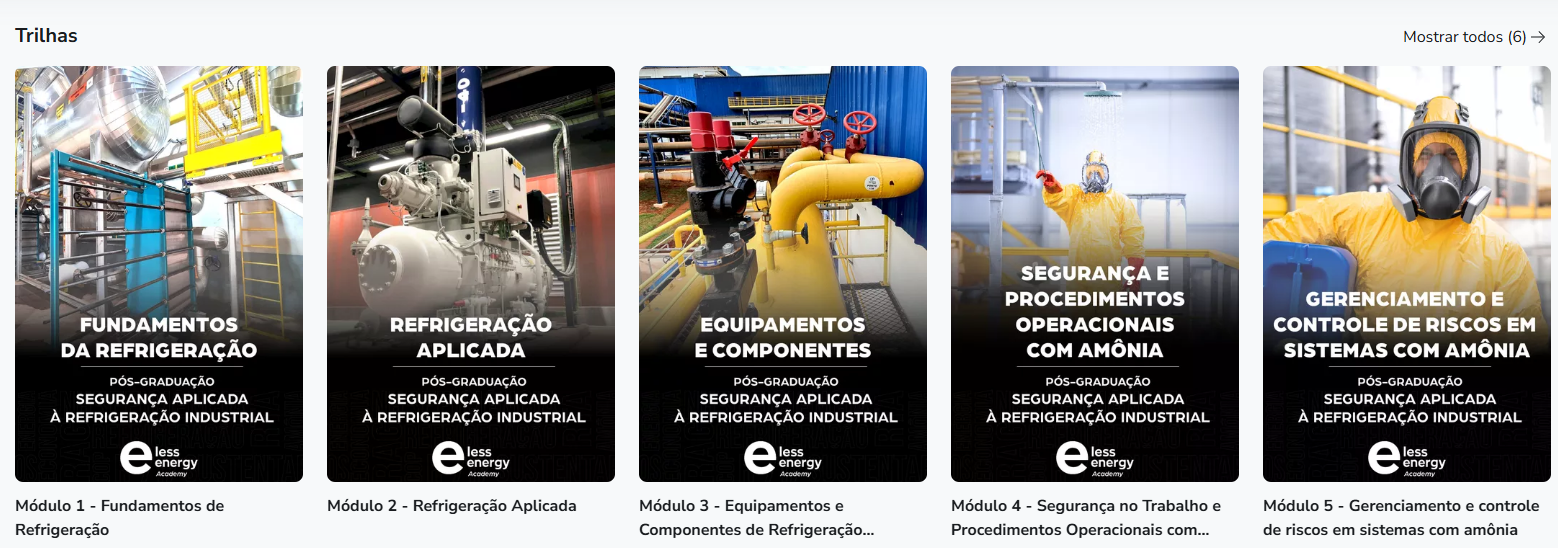Open Módulo 2 Refrigeração Aplicada card
The image size is (1558, 548).
click(471, 274)
